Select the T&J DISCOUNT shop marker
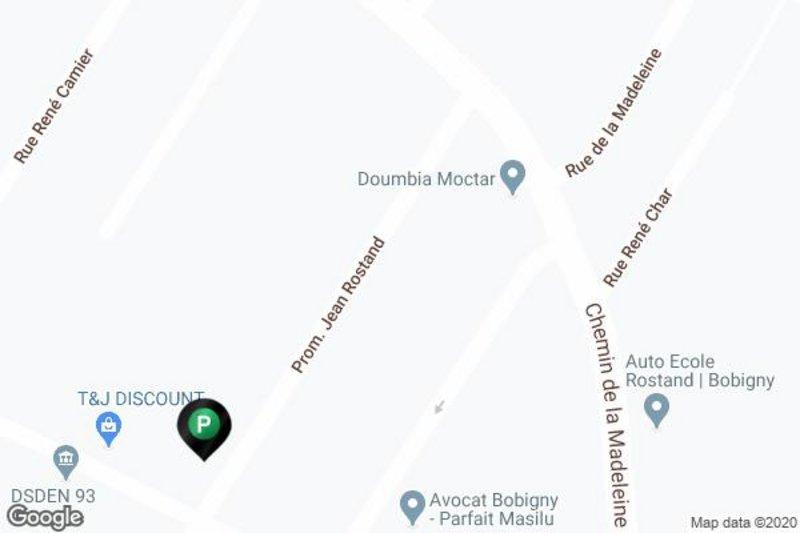Screen dimensions: 800x533 (108, 430)
